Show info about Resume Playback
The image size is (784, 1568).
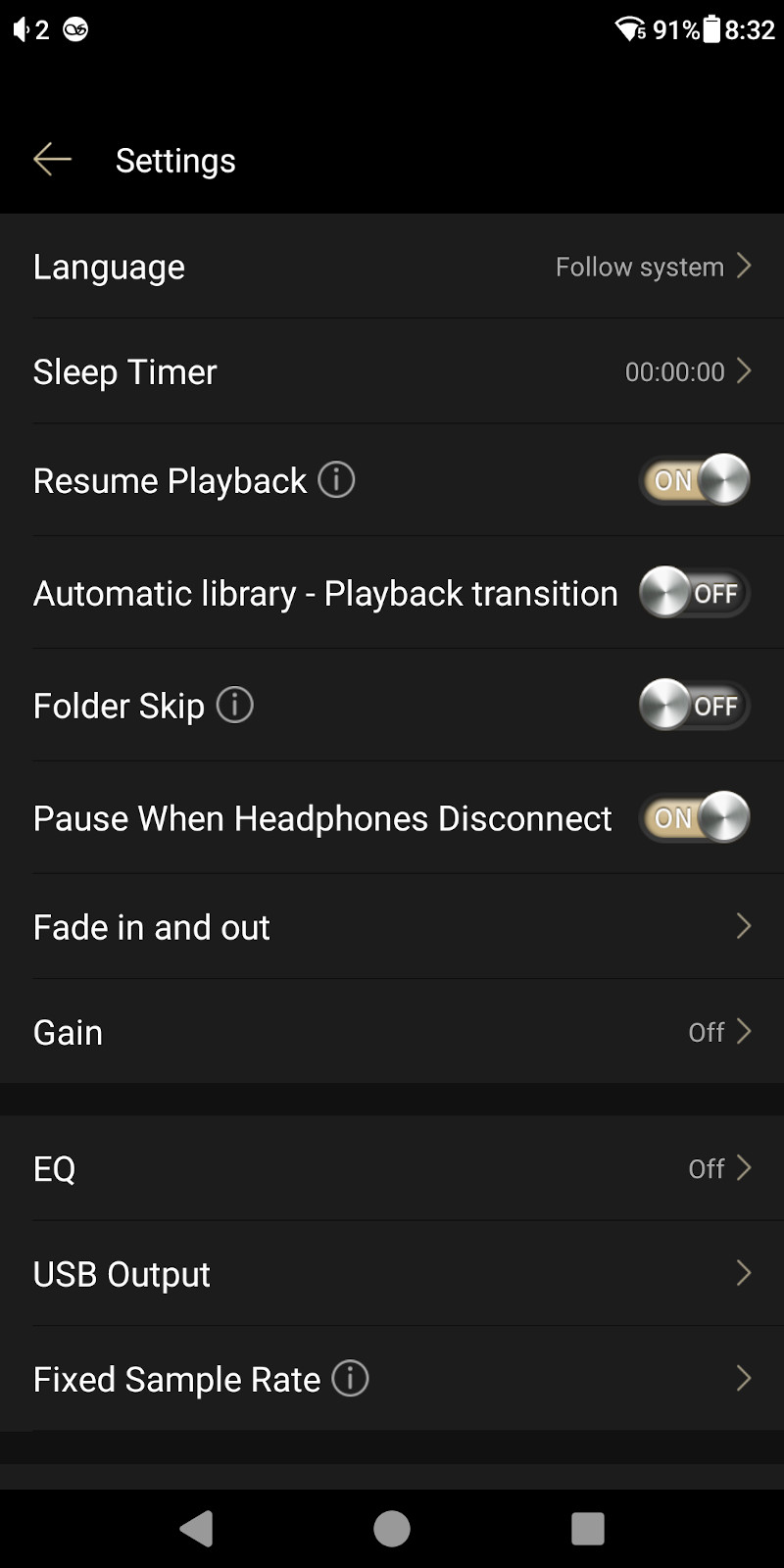click(336, 480)
